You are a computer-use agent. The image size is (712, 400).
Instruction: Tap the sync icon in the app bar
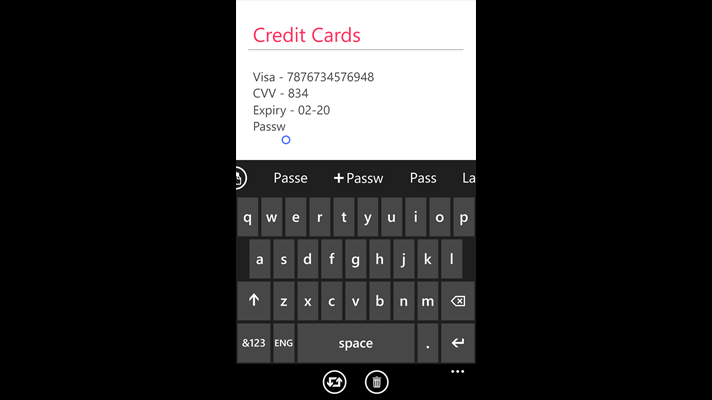pos(334,381)
